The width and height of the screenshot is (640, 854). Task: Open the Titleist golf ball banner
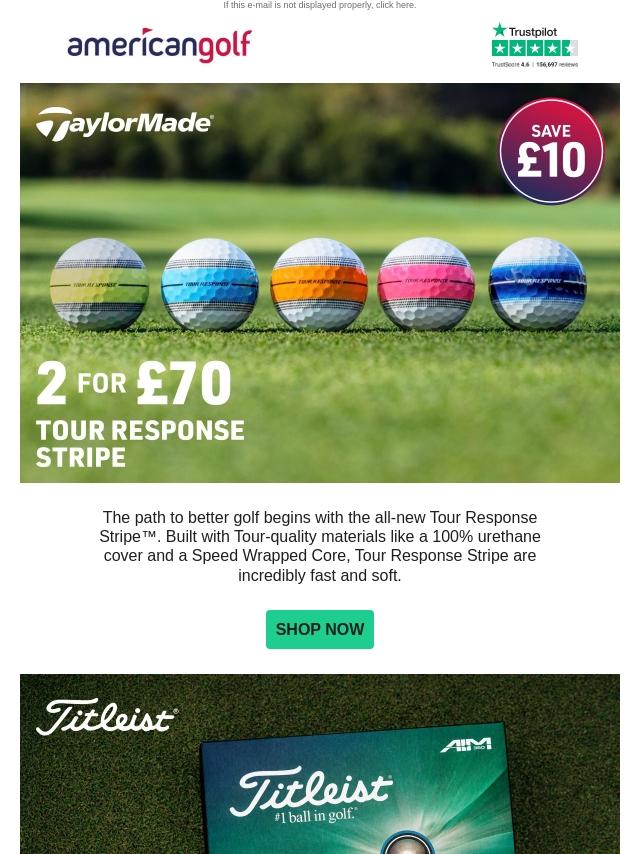point(320,764)
